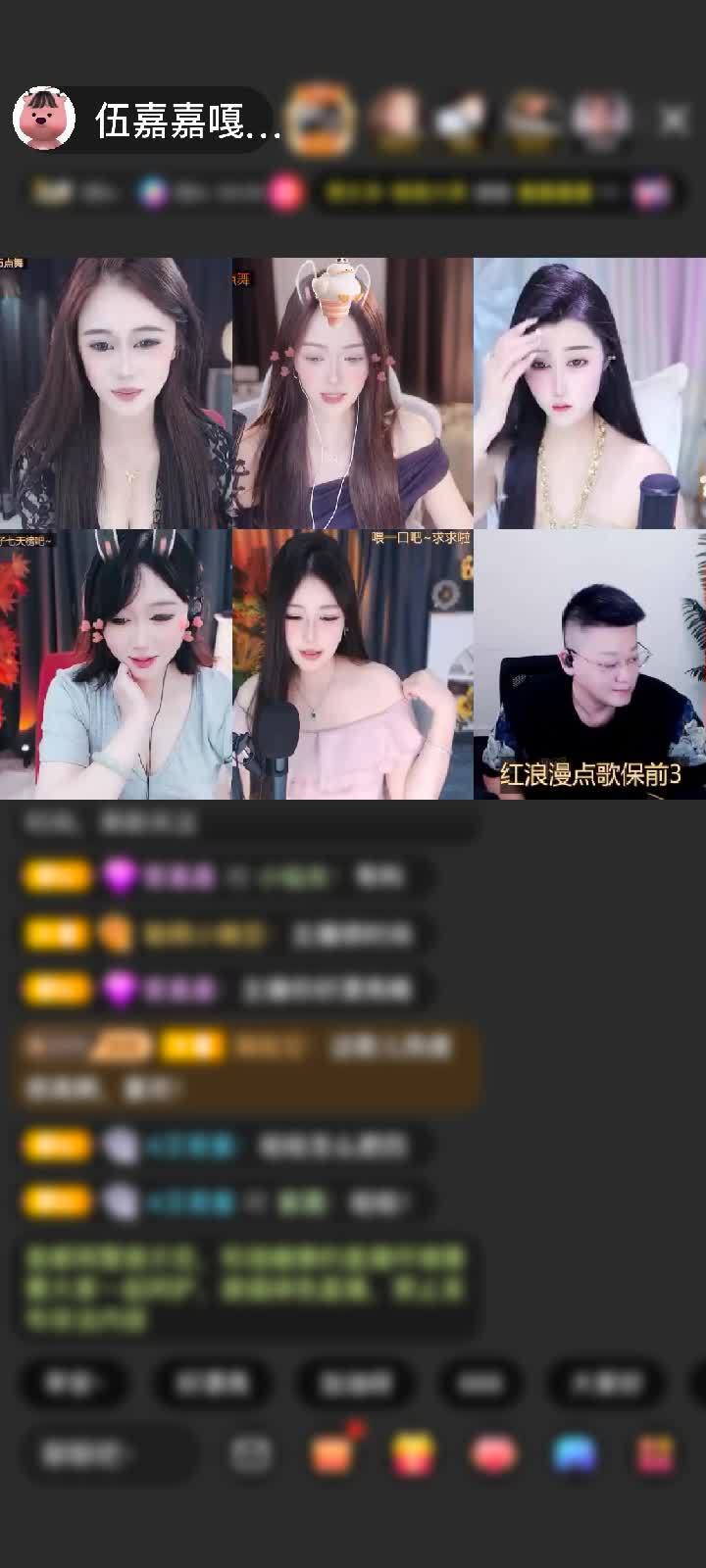Open host profile 伍嘉嘉嘎
Screen dimensions: 706x1568
point(147,122)
